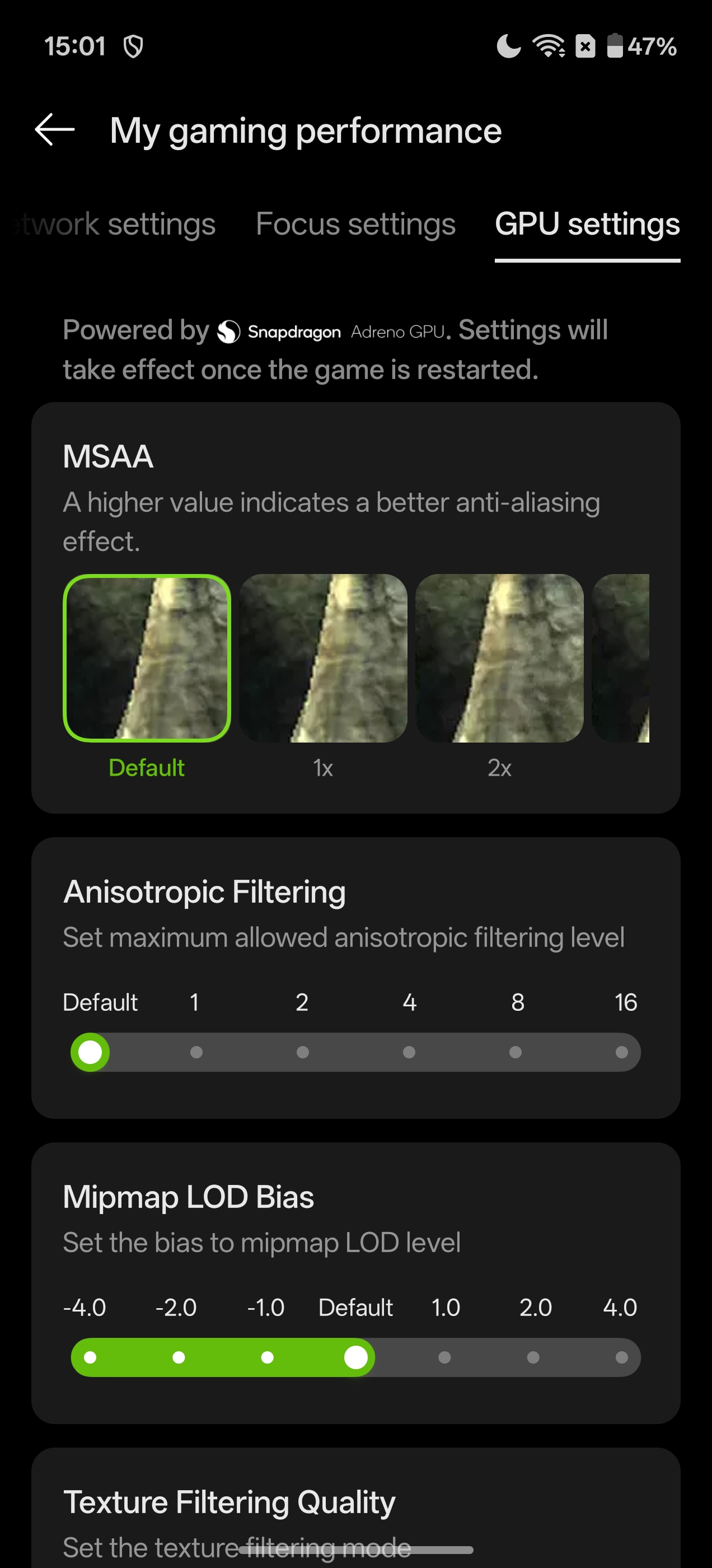Set Mipmap LOD Bias to 2.0
712x1568 pixels.
[533, 1357]
